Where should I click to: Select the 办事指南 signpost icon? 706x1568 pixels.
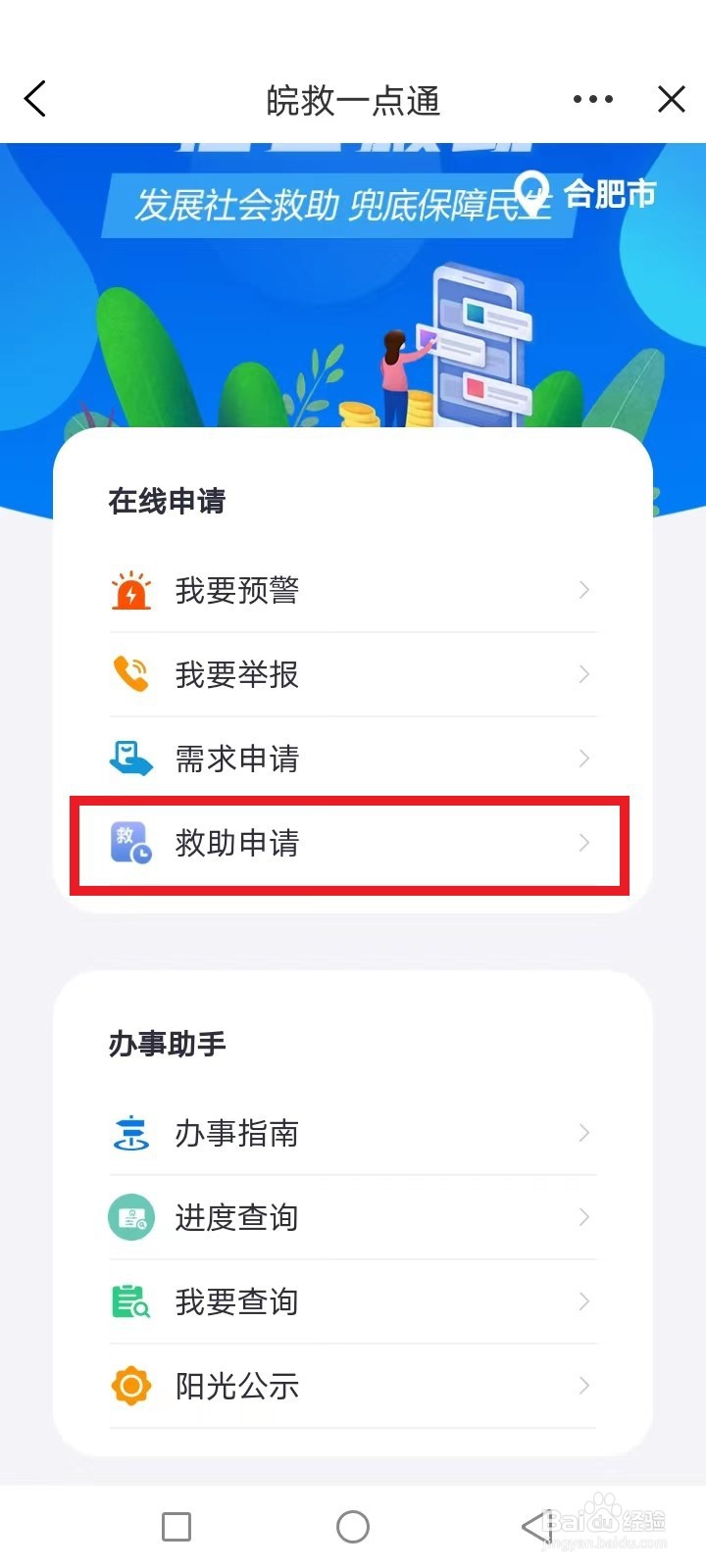click(x=130, y=1133)
